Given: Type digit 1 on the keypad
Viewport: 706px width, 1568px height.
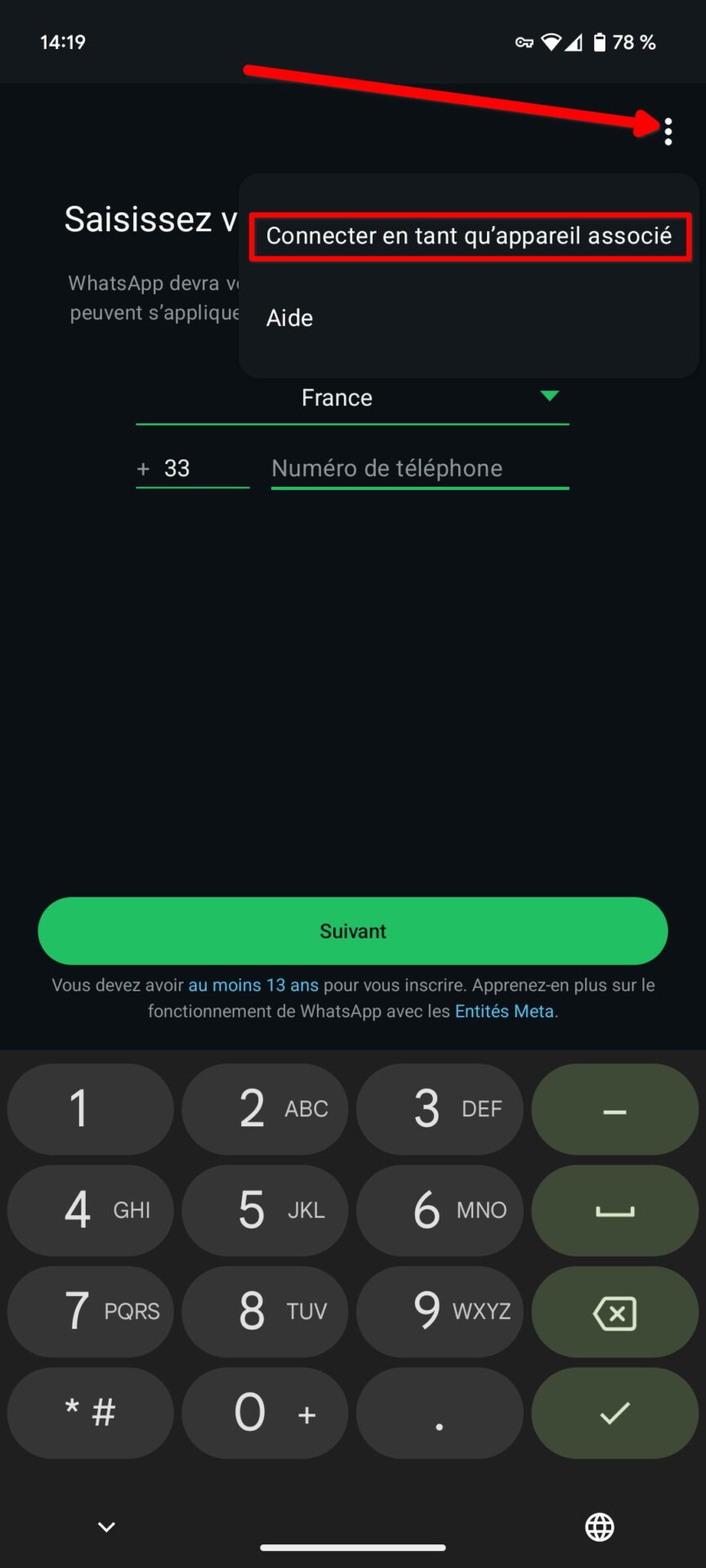Looking at the screenshot, I should [x=90, y=1109].
